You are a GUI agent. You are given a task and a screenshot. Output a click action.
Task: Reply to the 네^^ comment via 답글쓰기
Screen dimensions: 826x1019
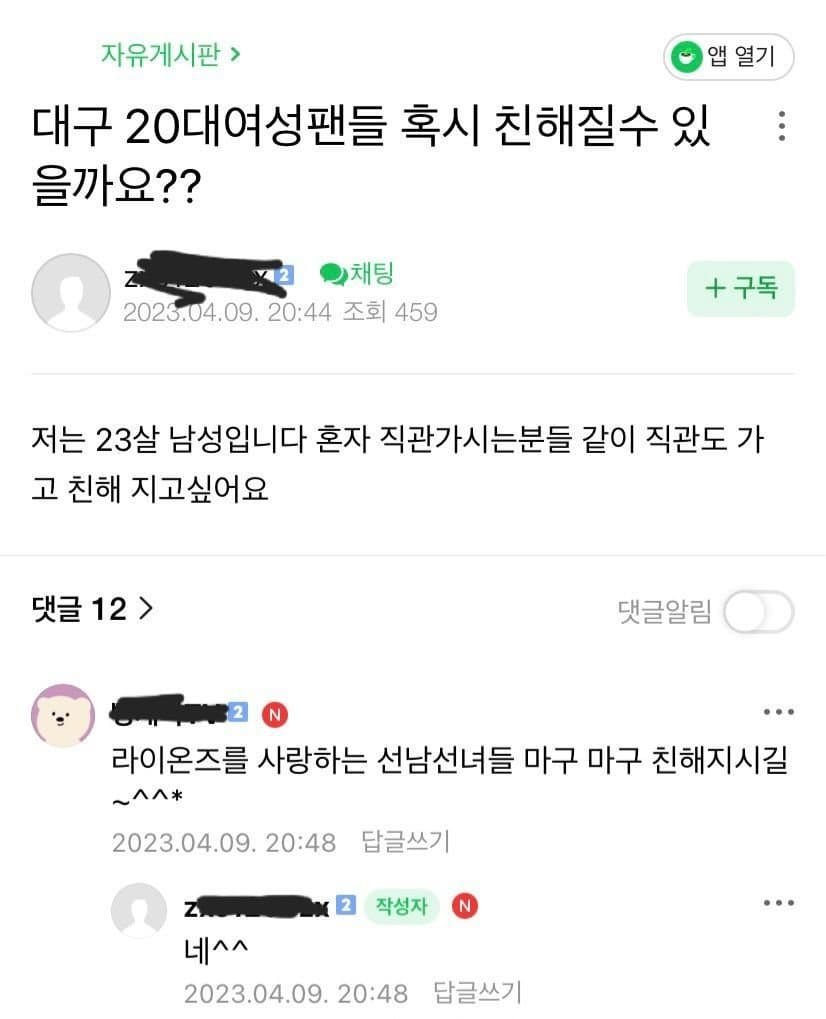[x=476, y=992]
